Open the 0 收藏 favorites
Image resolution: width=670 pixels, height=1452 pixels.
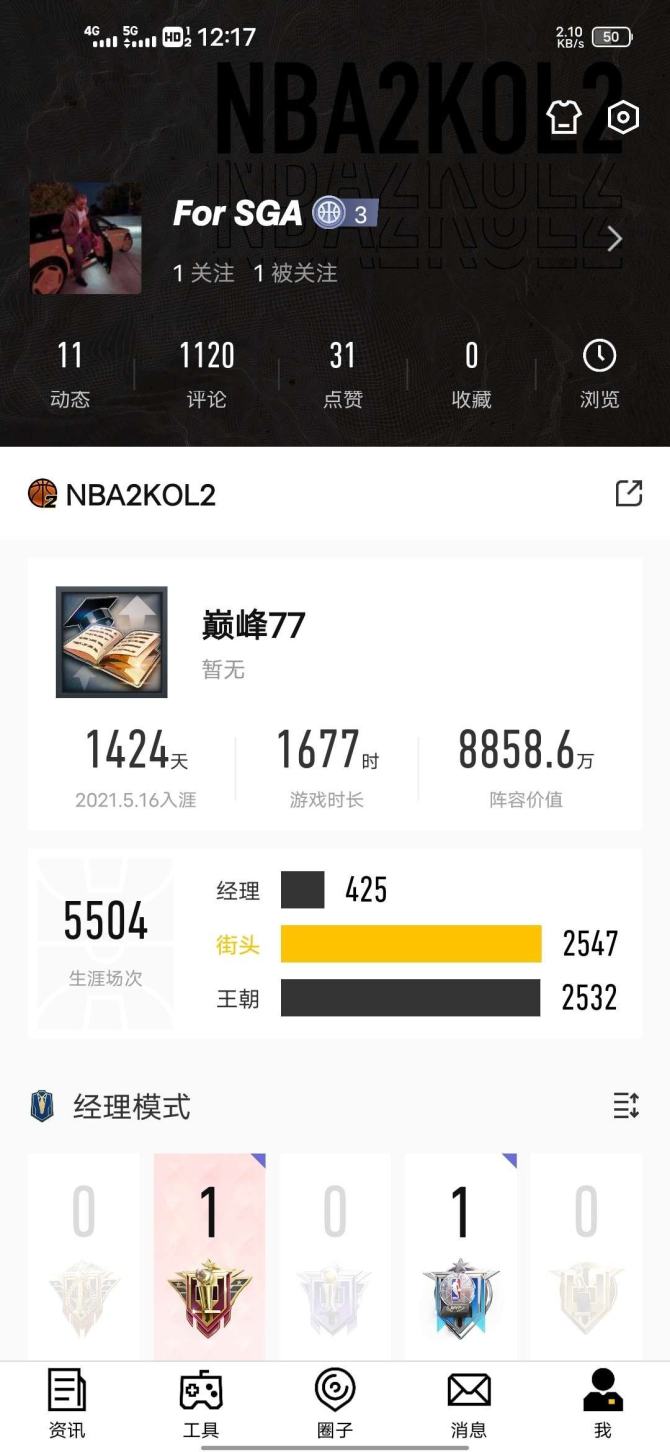click(x=471, y=374)
